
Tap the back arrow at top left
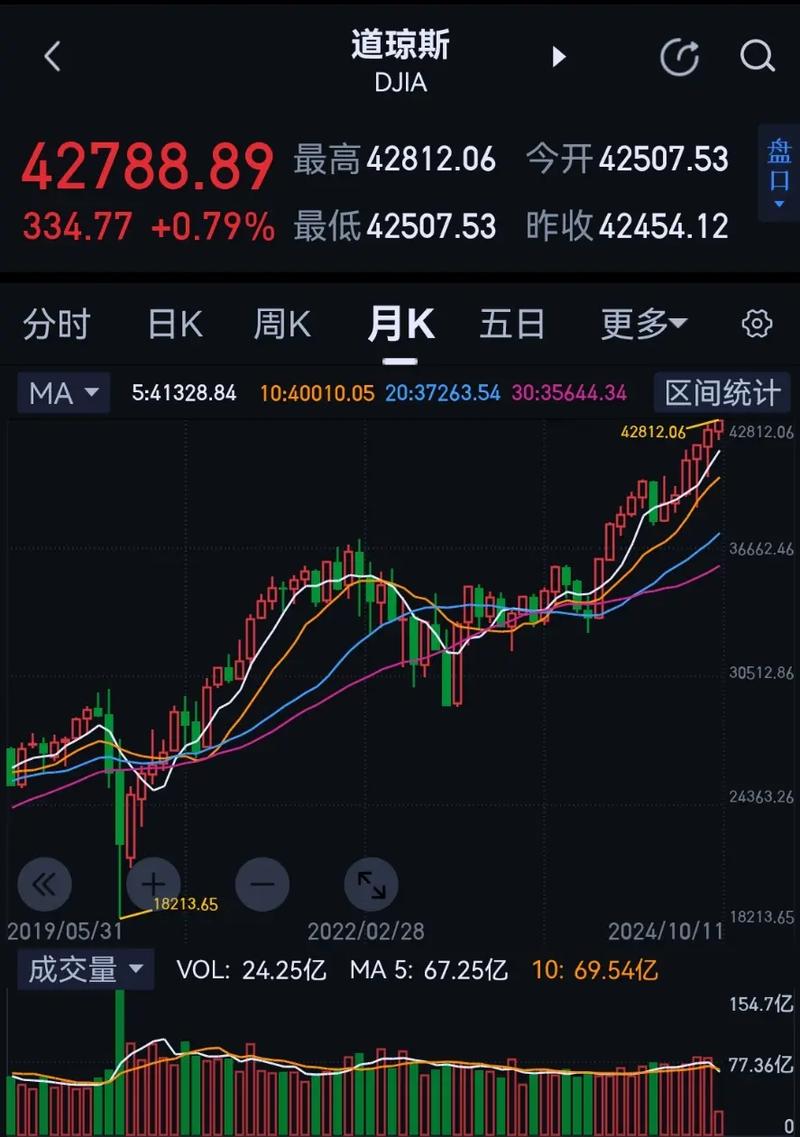52,57
